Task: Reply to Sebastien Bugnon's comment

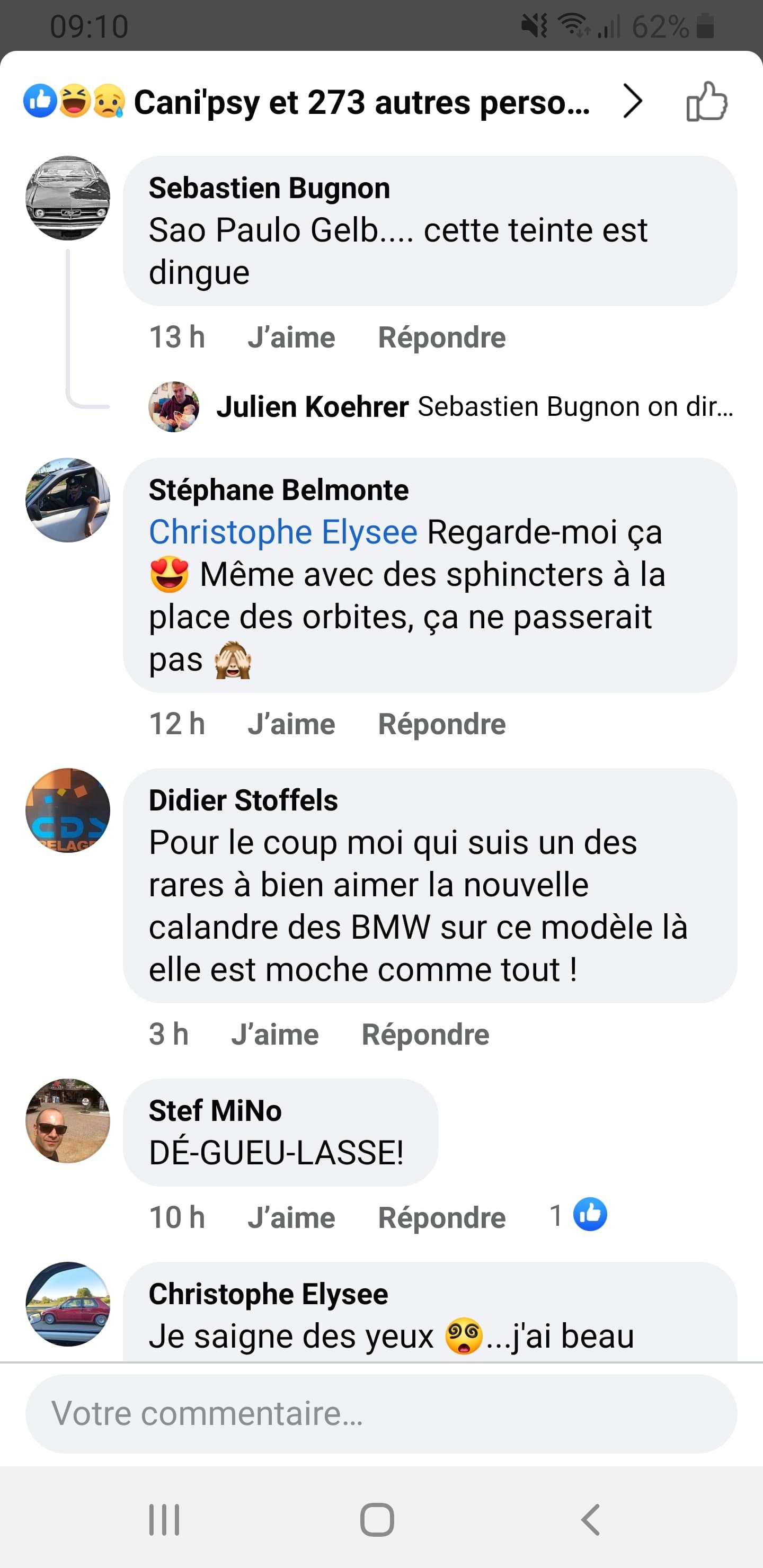Action: [x=441, y=338]
